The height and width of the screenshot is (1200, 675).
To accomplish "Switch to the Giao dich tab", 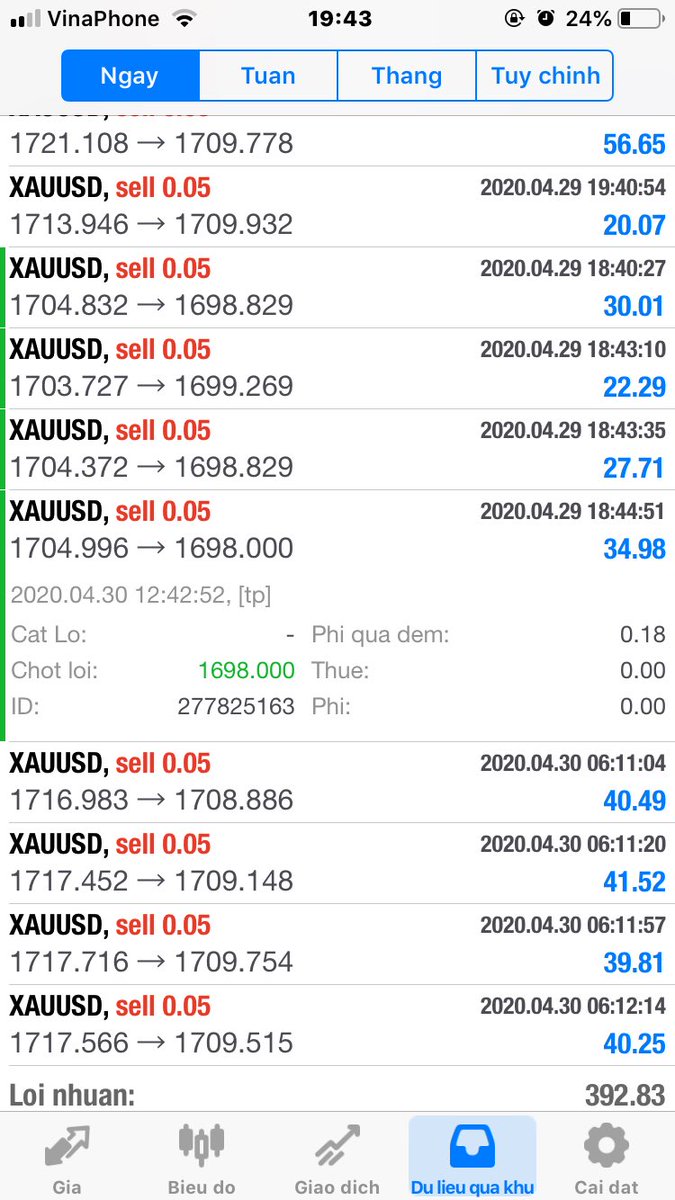I will 337,1158.
